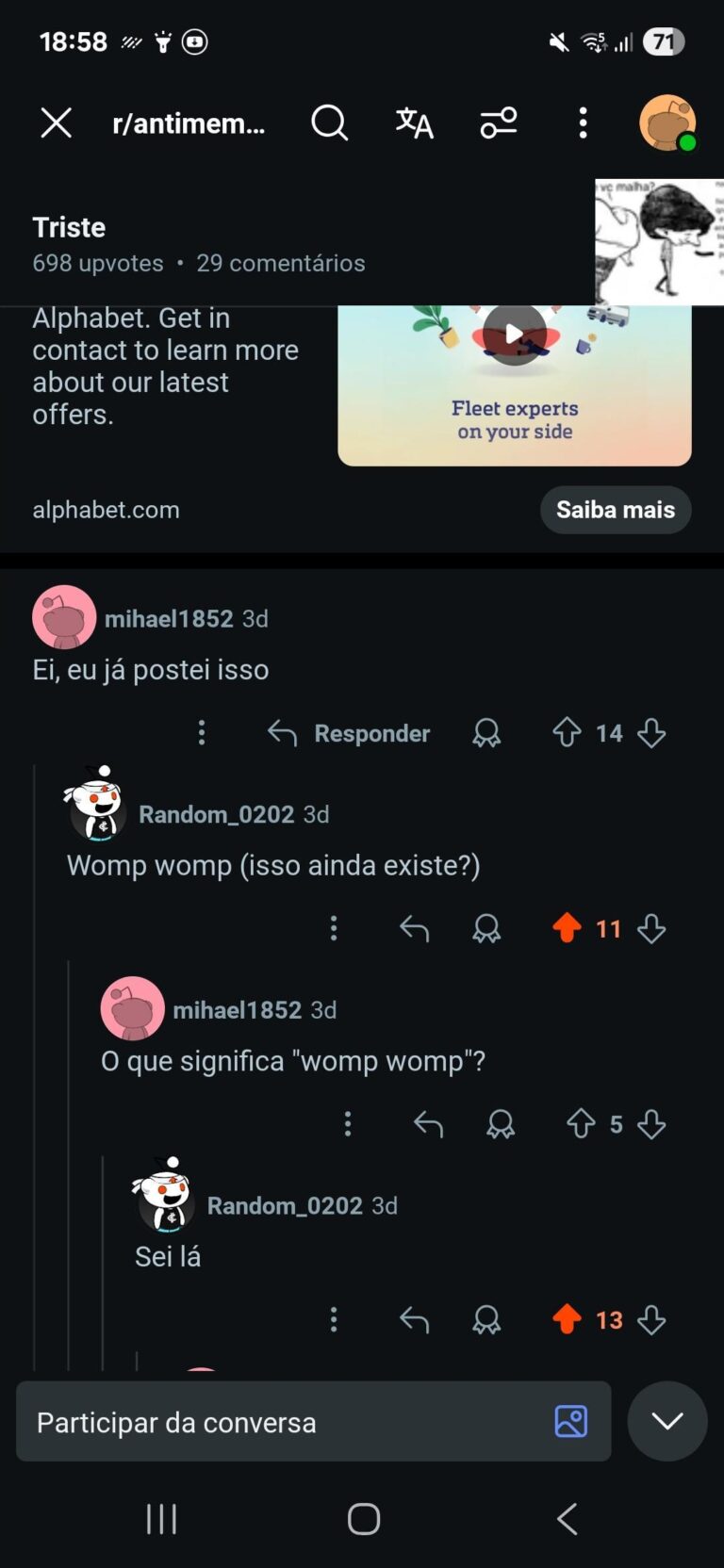The height and width of the screenshot is (1568, 724).
Task: Downvote the "Sei lá" comment
Action: click(x=651, y=1320)
